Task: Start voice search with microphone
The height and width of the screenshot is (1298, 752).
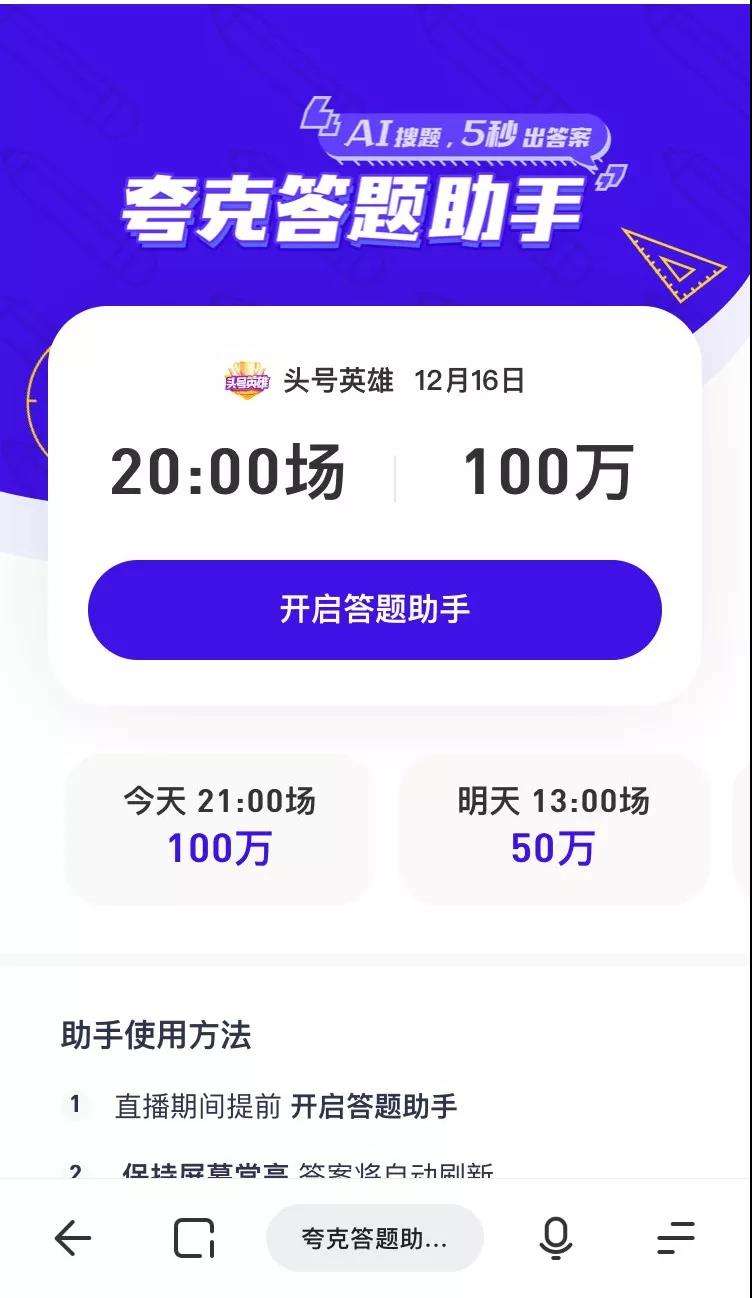Action: pyautogui.click(x=555, y=1239)
